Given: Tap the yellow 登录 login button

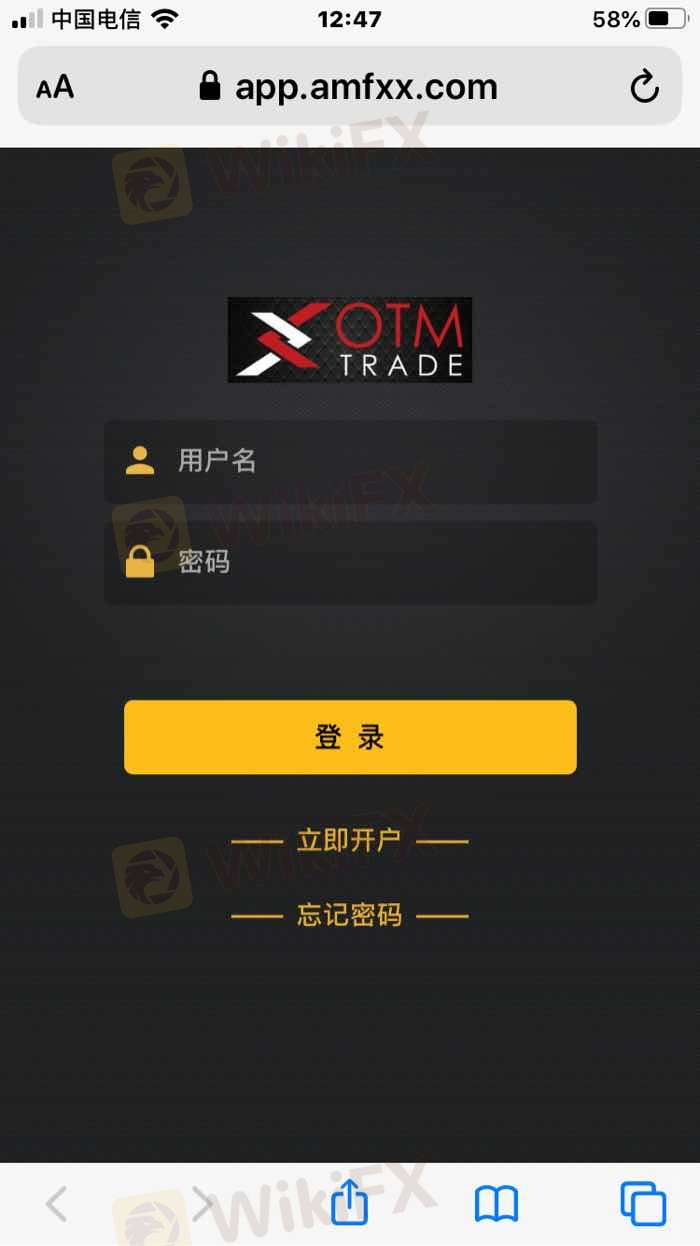Looking at the screenshot, I should click(350, 737).
